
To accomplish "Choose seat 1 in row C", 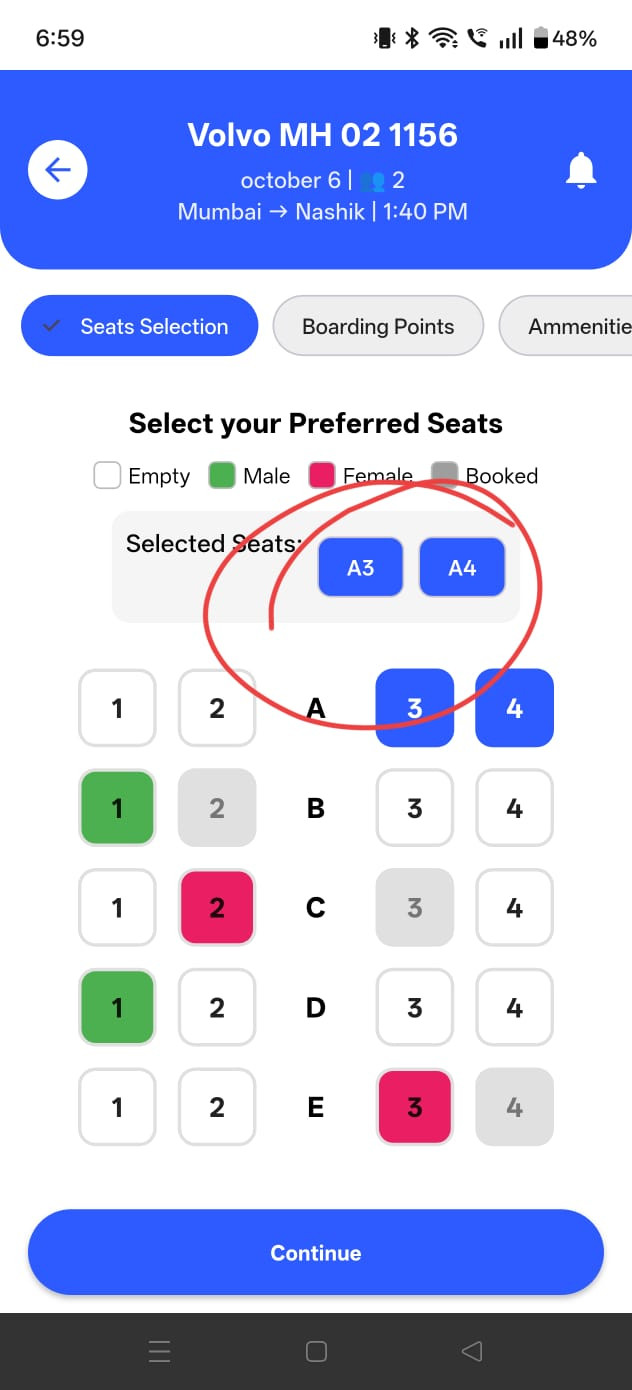I will click(117, 908).
